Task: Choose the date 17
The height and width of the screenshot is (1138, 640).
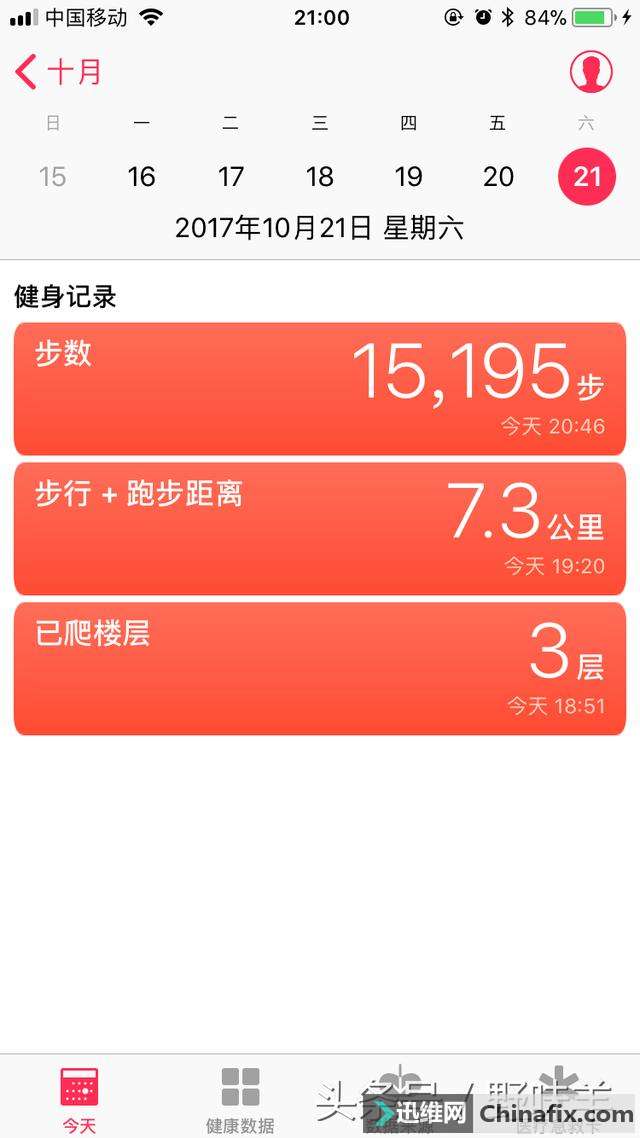Action: [230, 177]
